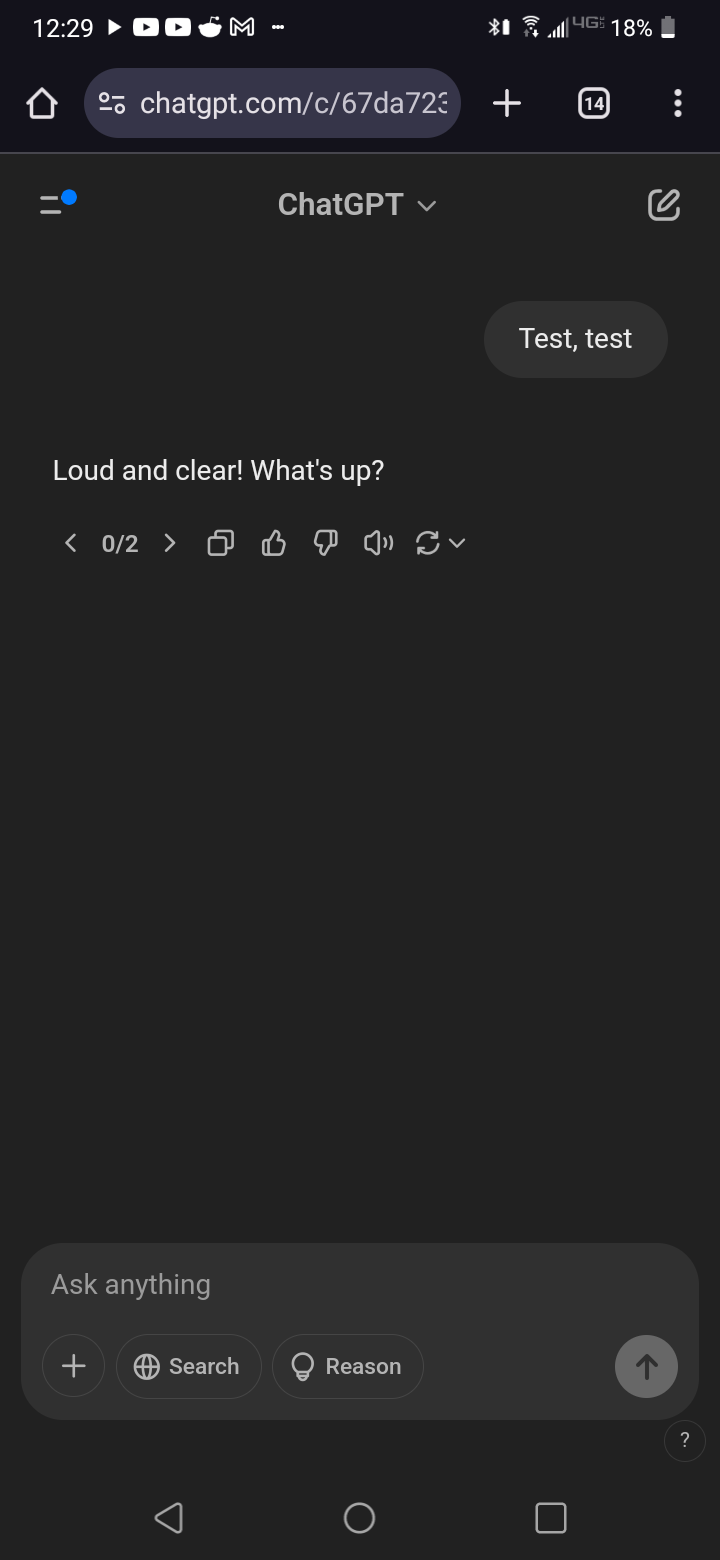Start a new chat with compose icon
Image resolution: width=720 pixels, height=1560 pixels.
tap(664, 204)
